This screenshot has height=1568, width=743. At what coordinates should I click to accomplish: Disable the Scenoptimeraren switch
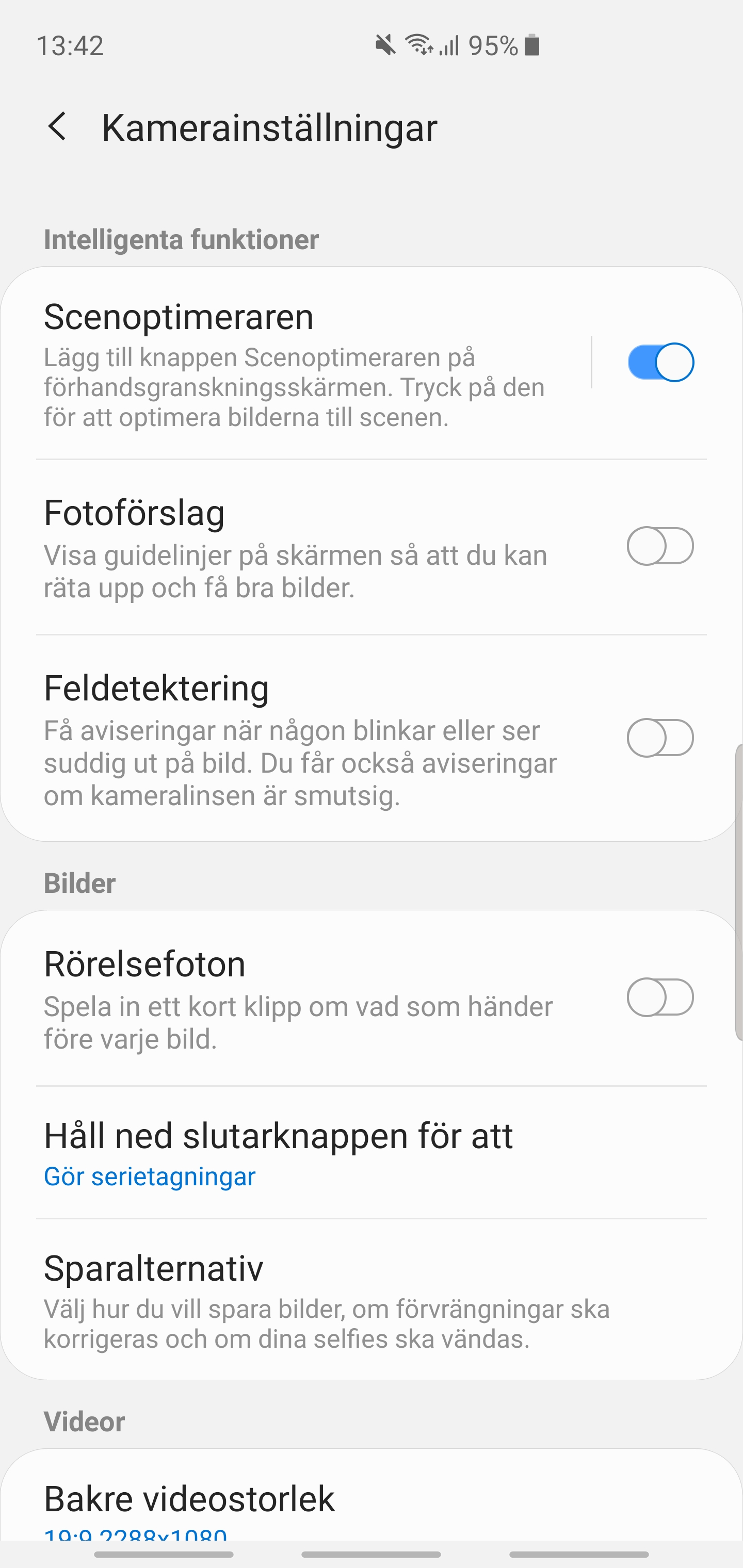coord(660,362)
